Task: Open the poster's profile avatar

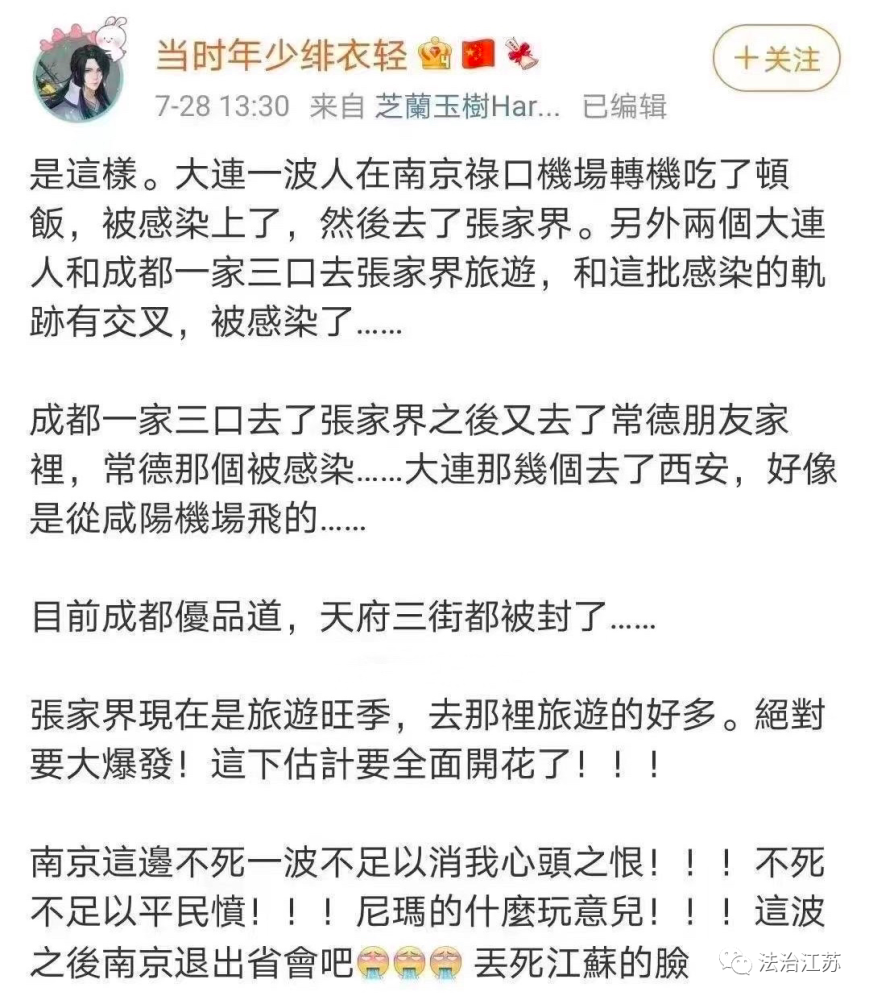Action: (x=77, y=80)
